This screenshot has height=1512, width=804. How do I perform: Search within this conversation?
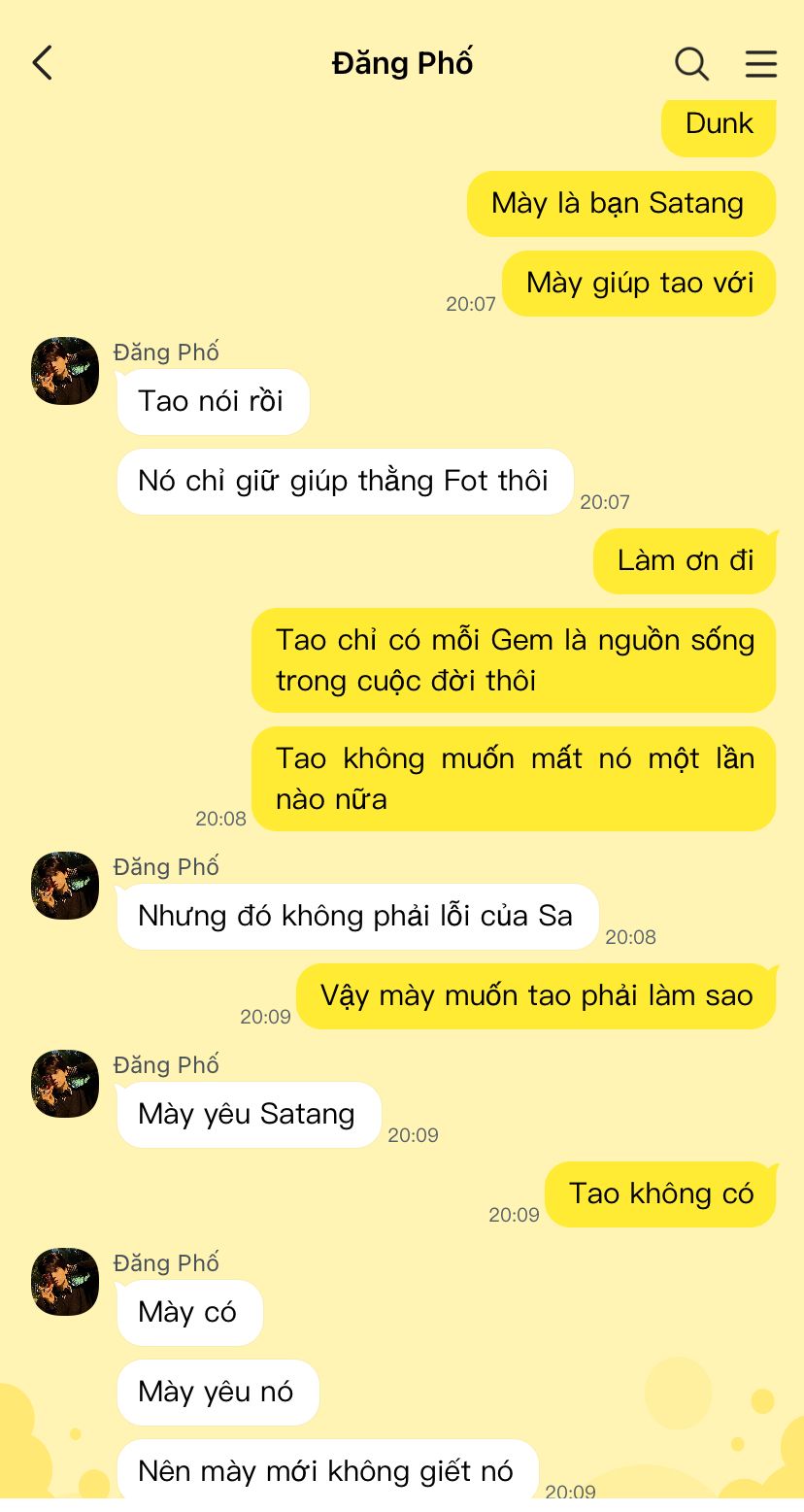pyautogui.click(x=691, y=64)
